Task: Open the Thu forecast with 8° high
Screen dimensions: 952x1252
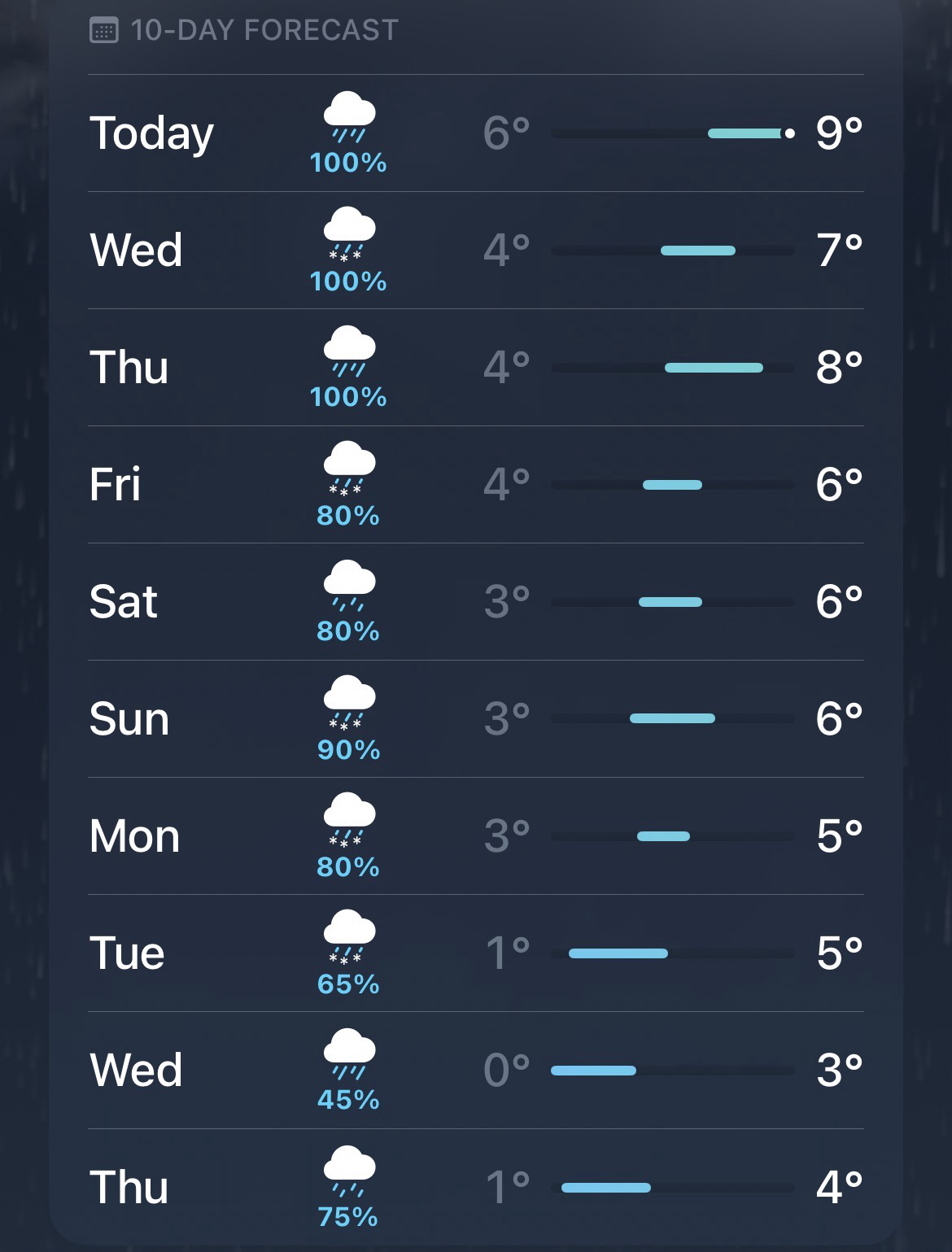Action: click(475, 367)
